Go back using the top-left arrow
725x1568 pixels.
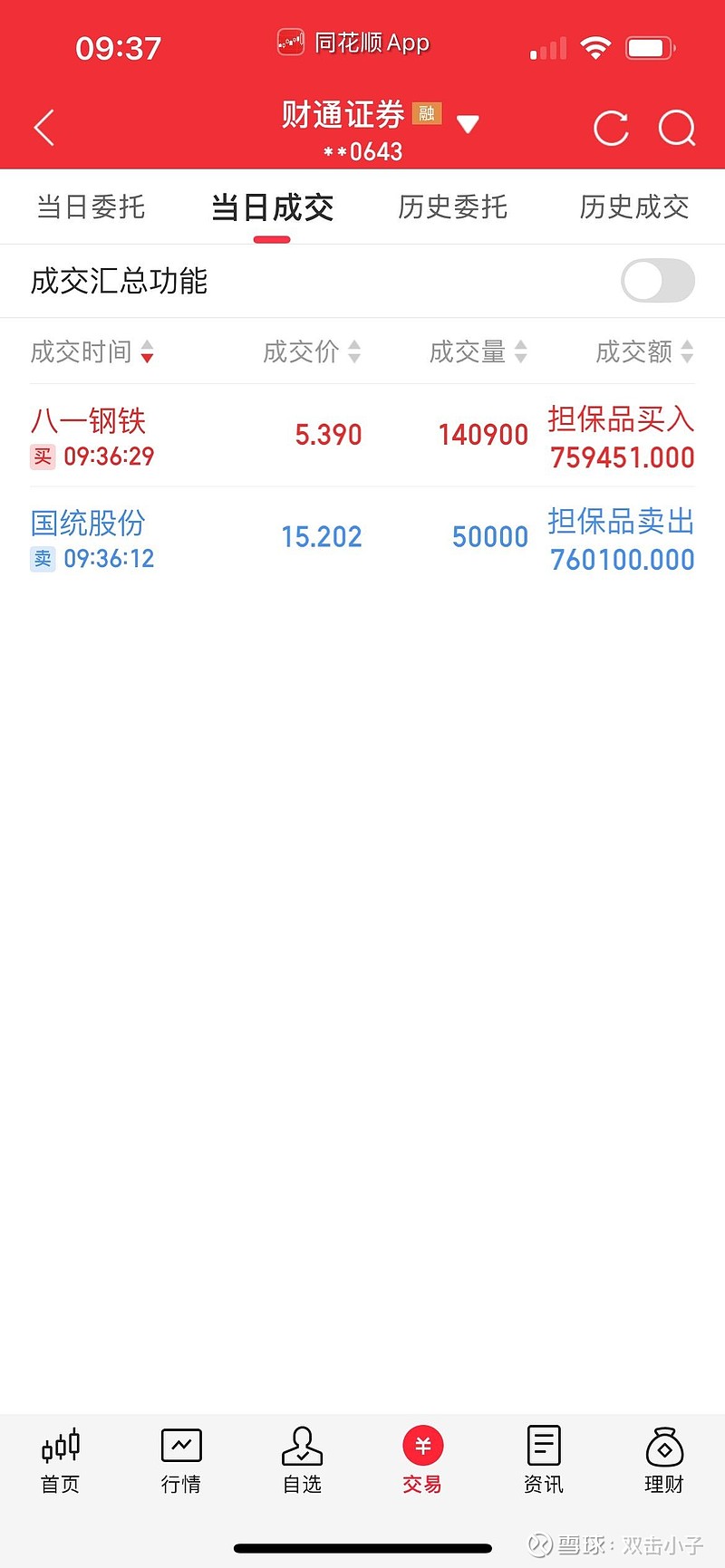(x=44, y=127)
